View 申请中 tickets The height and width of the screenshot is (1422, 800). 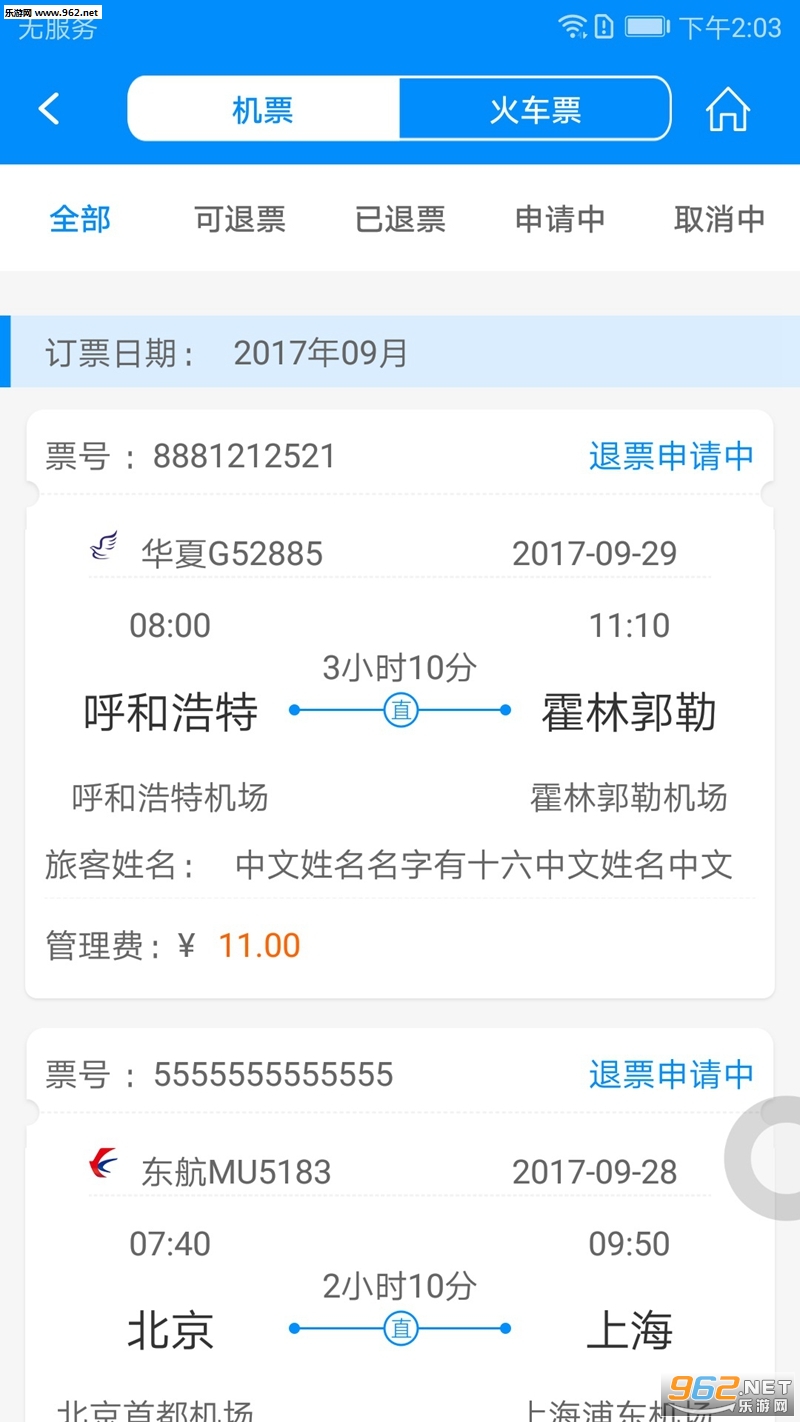pos(560,219)
